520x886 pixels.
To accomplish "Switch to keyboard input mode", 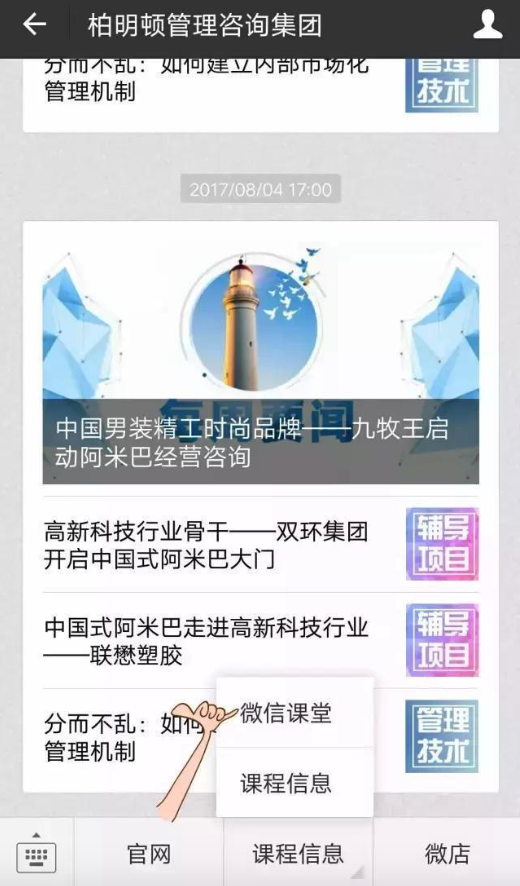I will click(x=36, y=853).
